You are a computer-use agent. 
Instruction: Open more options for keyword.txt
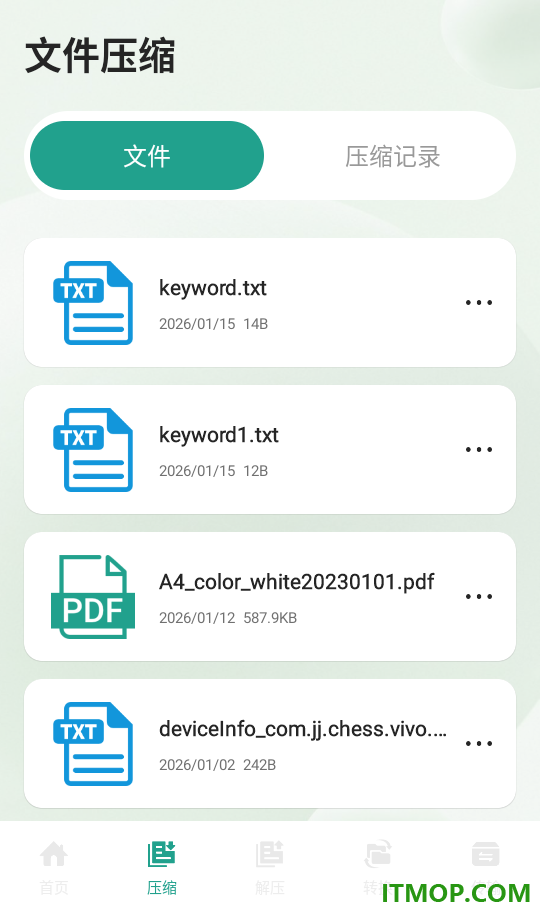(x=479, y=303)
